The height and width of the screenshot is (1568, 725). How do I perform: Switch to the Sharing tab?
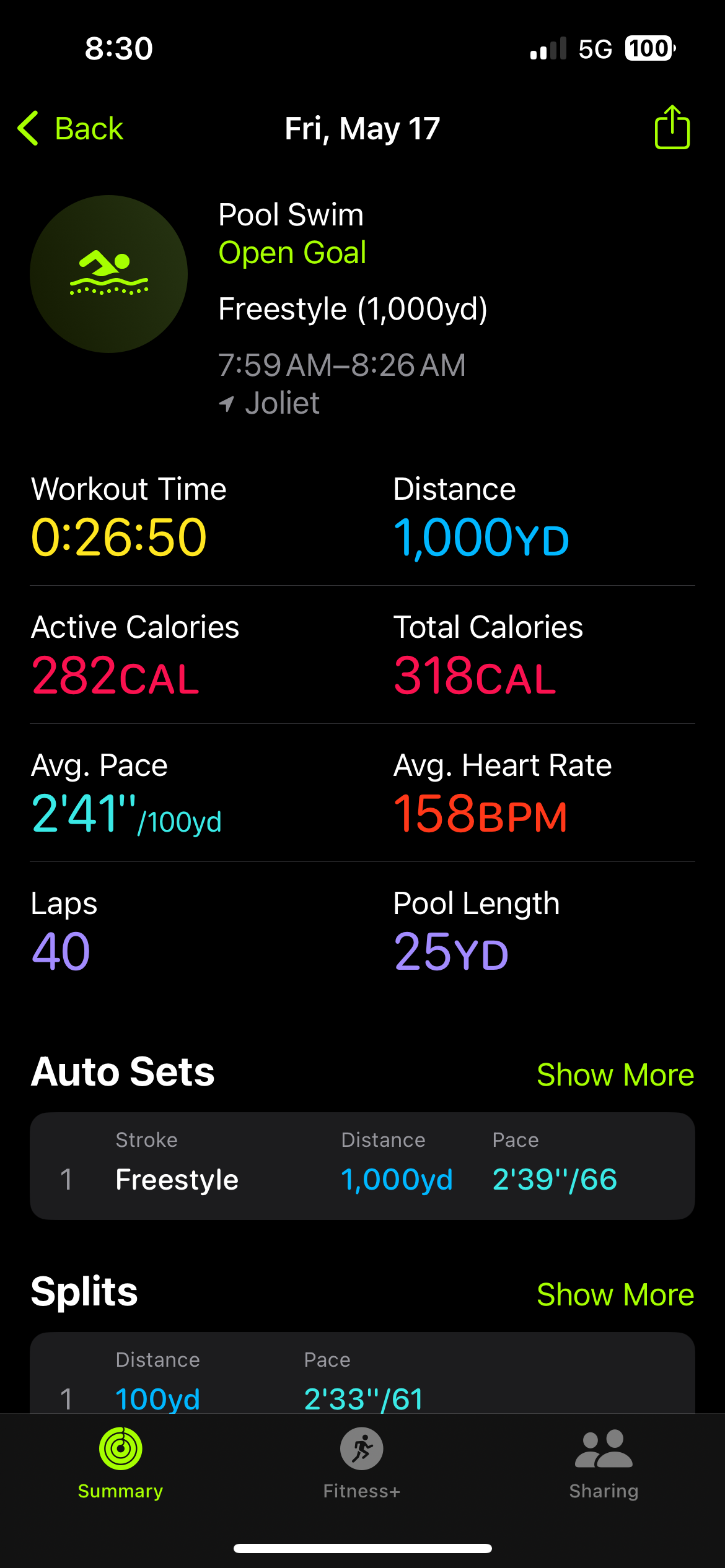click(x=604, y=1464)
